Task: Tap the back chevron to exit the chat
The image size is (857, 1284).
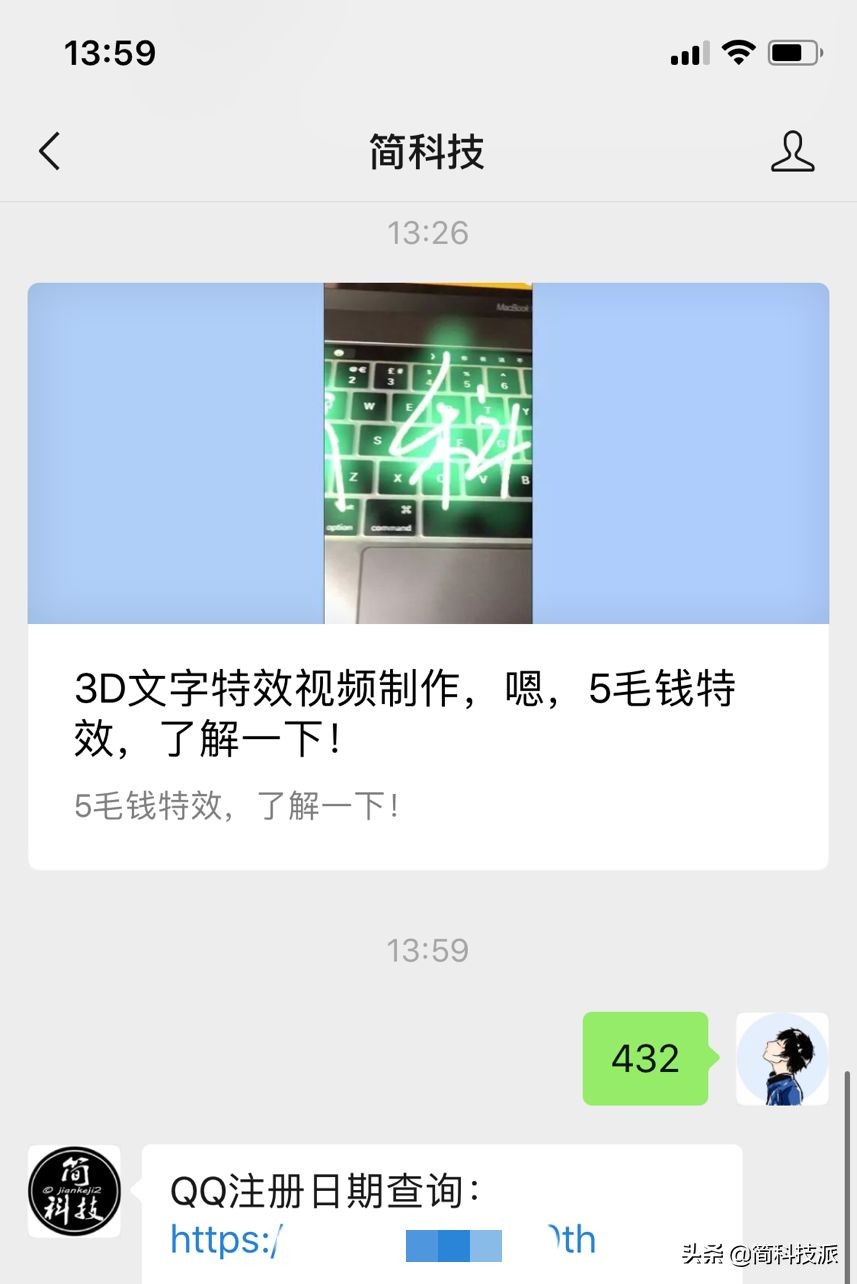Action: point(49,152)
